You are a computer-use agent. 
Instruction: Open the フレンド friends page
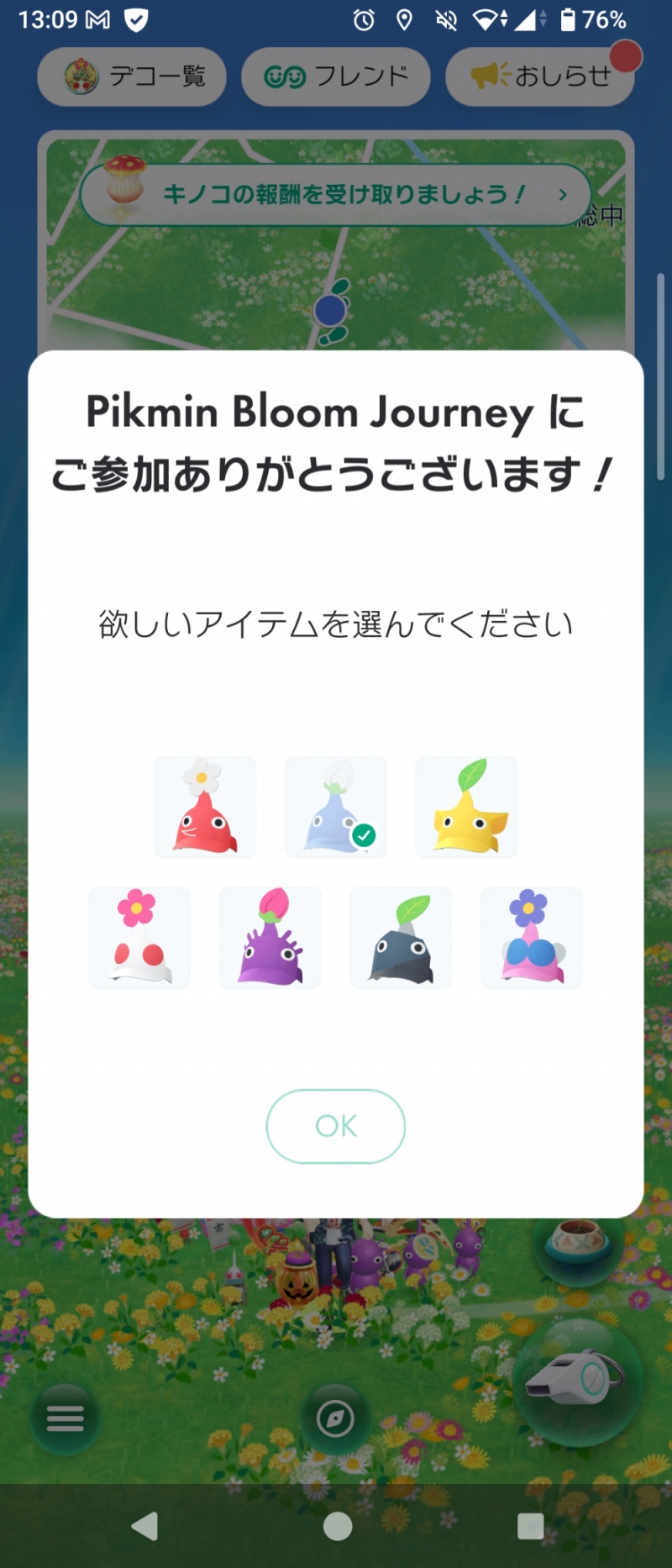point(336,76)
